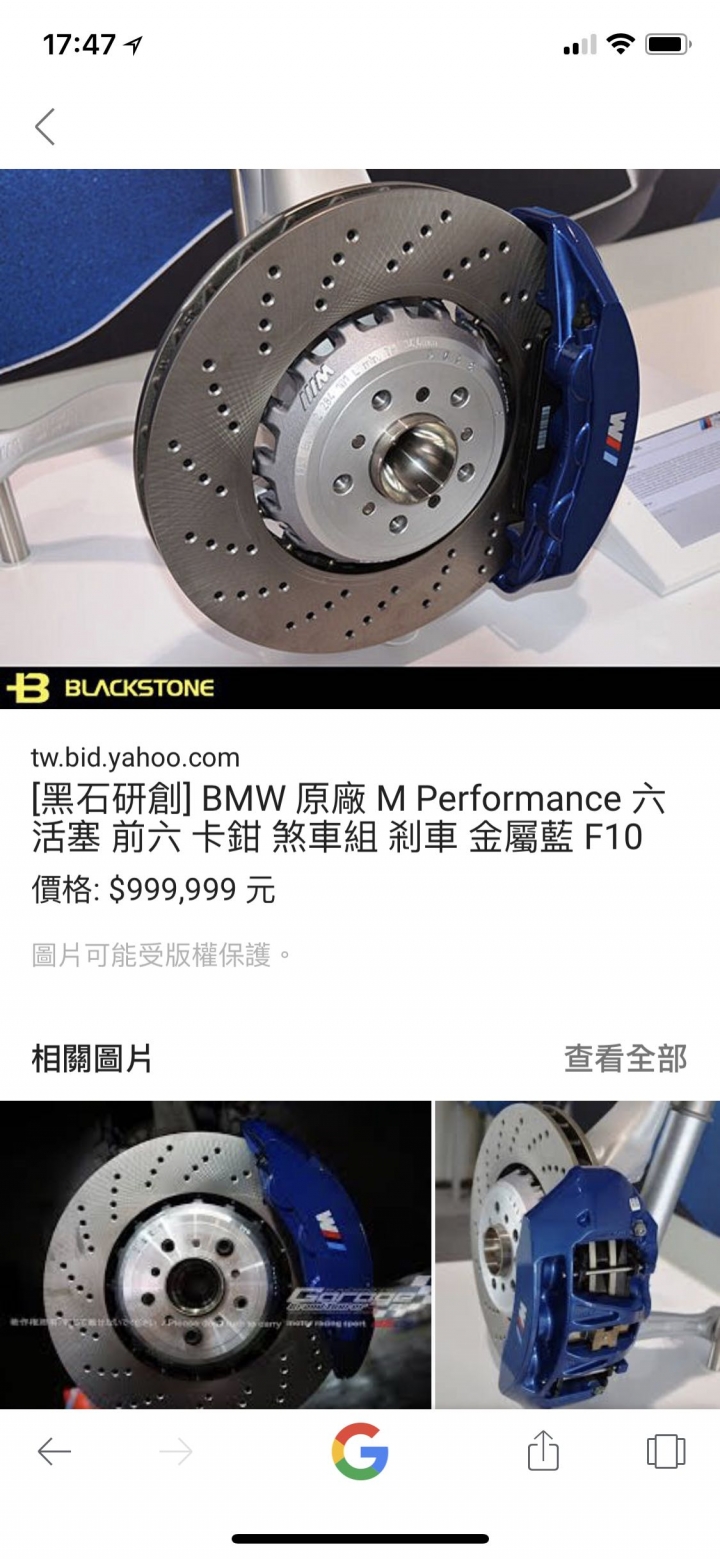Navigate back with the bottom toolbar arrow
This screenshot has width=720, height=1559.
(54, 1451)
